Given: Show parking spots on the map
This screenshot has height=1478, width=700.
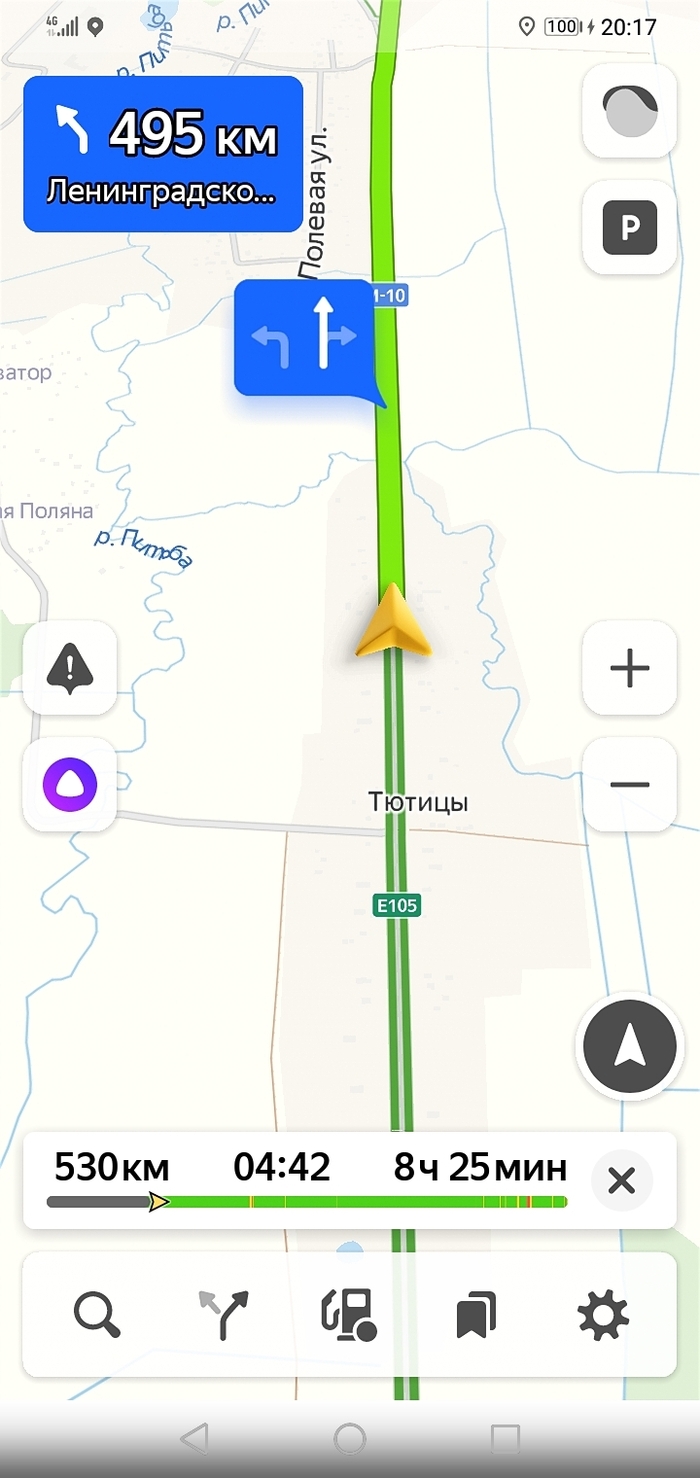Looking at the screenshot, I should click(630, 227).
